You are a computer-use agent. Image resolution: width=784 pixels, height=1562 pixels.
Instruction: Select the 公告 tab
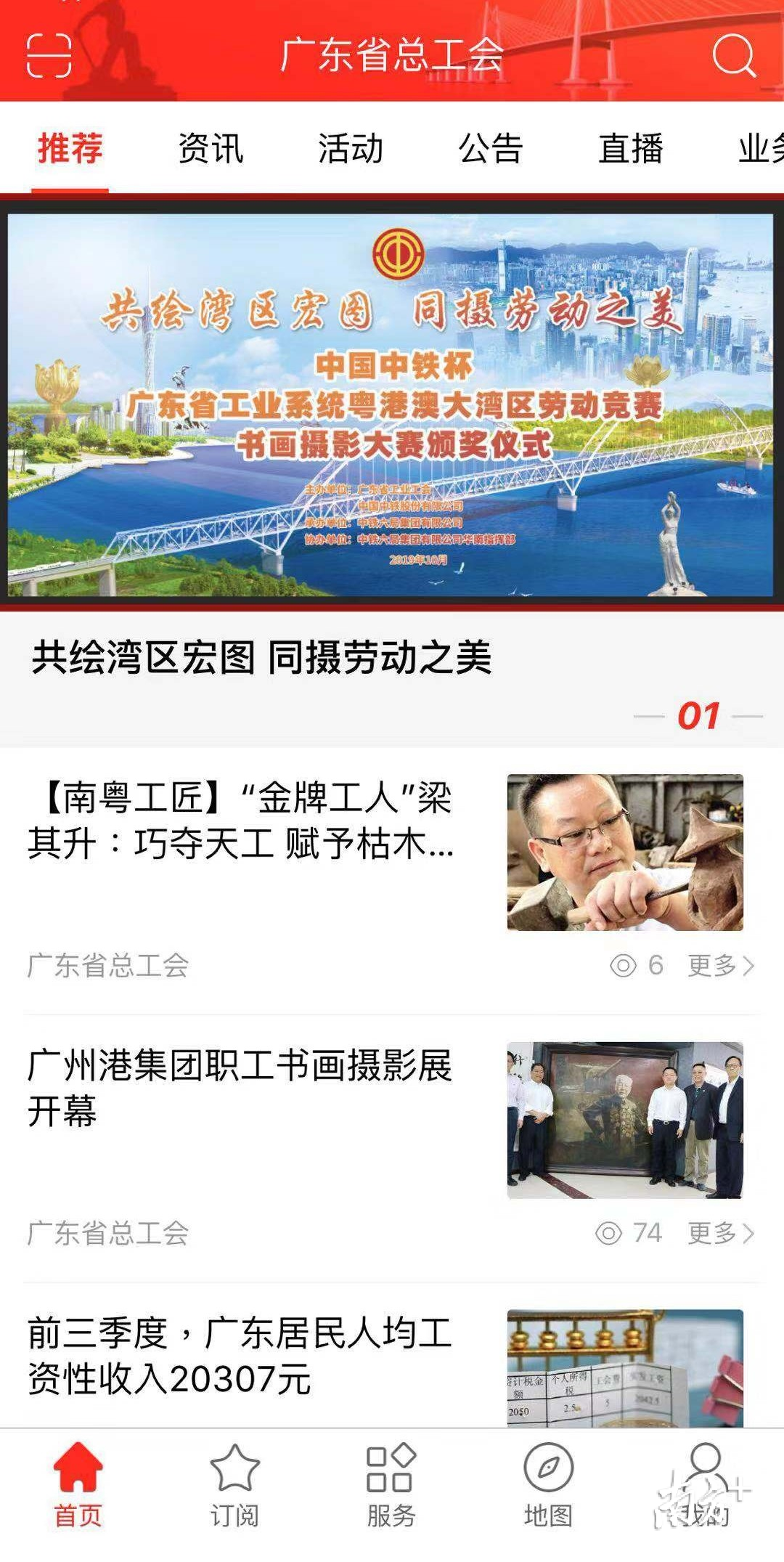pyautogui.click(x=491, y=148)
